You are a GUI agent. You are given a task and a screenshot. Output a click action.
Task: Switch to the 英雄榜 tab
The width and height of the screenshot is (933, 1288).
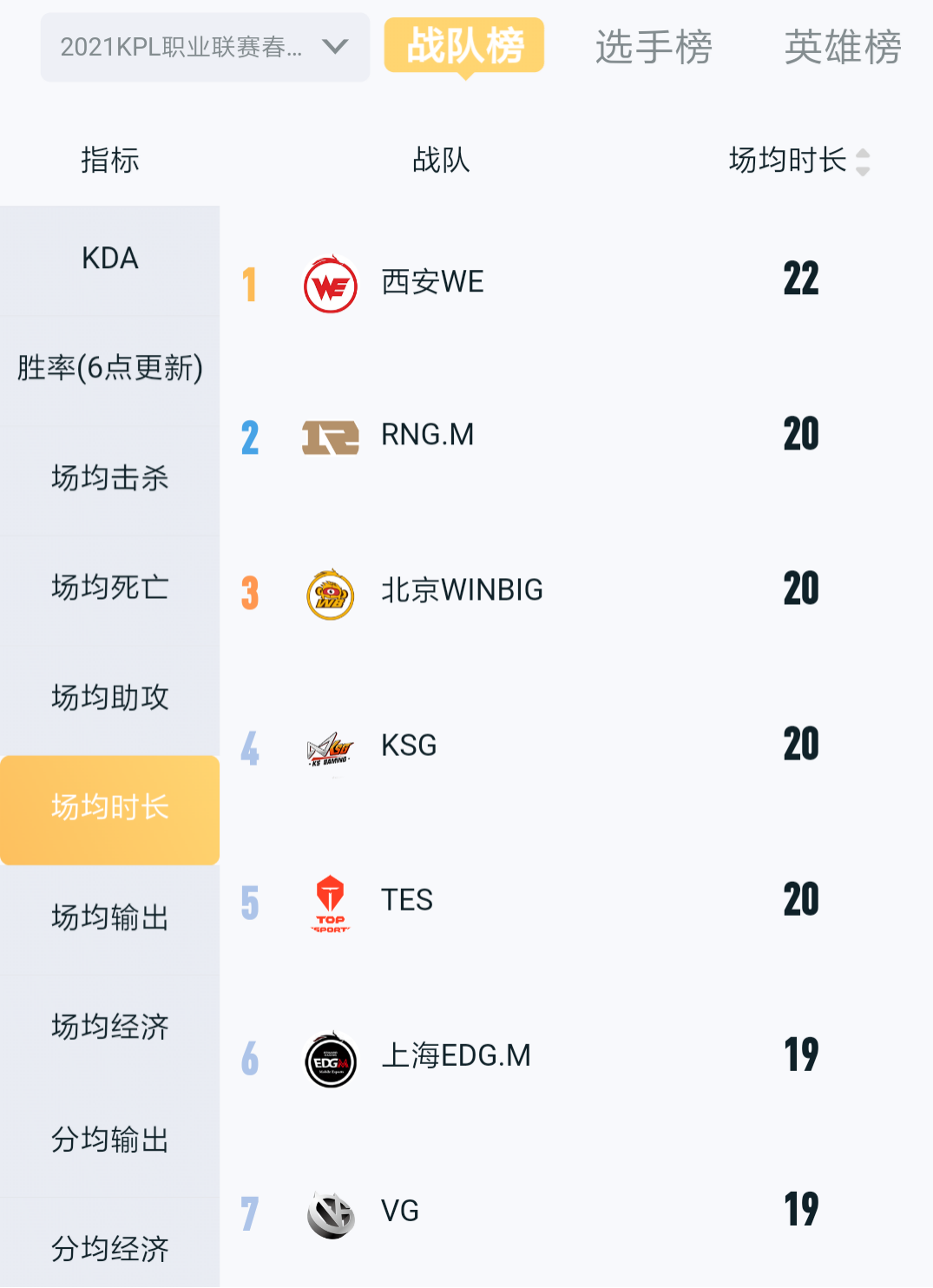(x=842, y=47)
